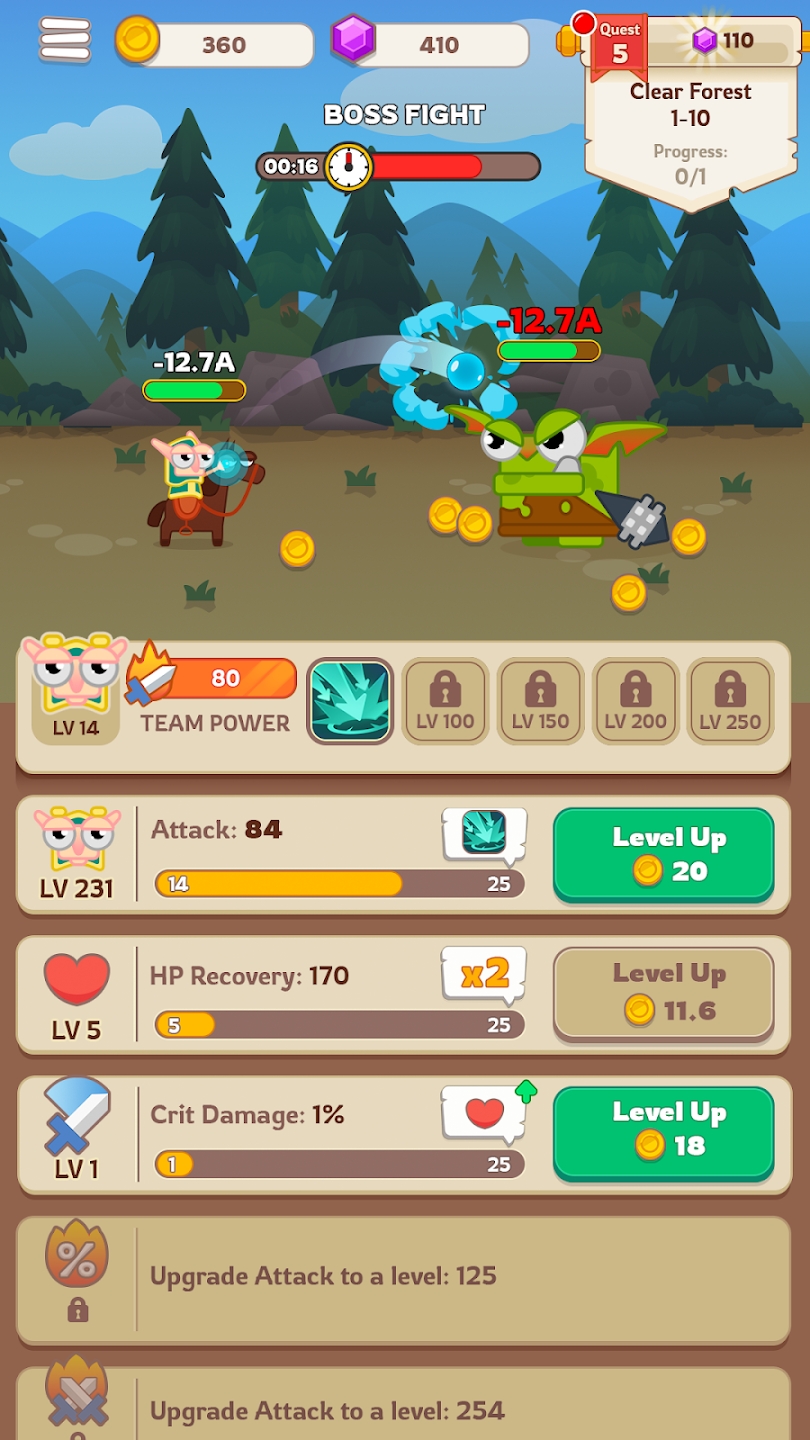
Task: Tap the heart bubble on Crit Damage
Action: tap(486, 1113)
